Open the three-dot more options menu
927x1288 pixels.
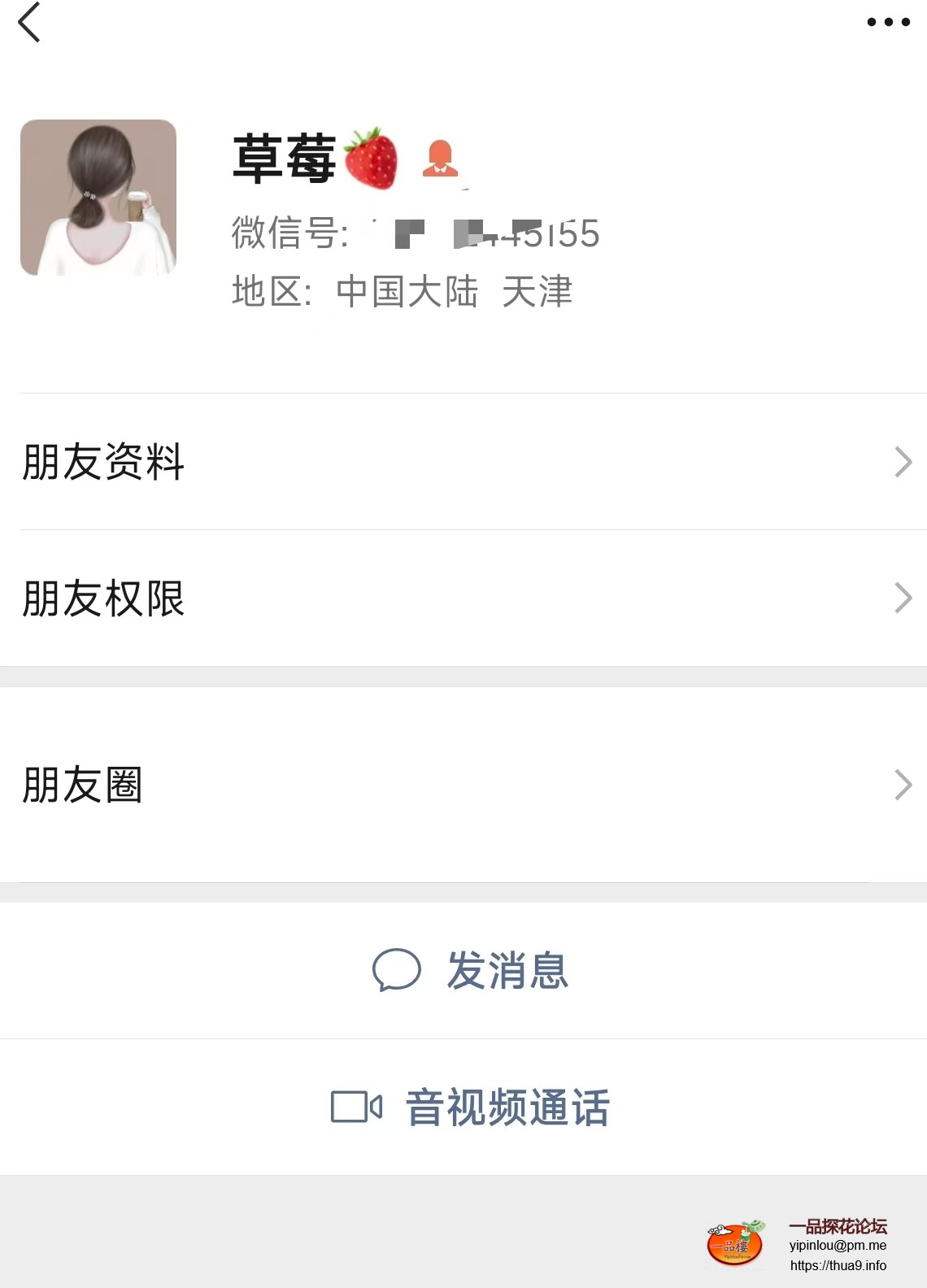pos(888,22)
